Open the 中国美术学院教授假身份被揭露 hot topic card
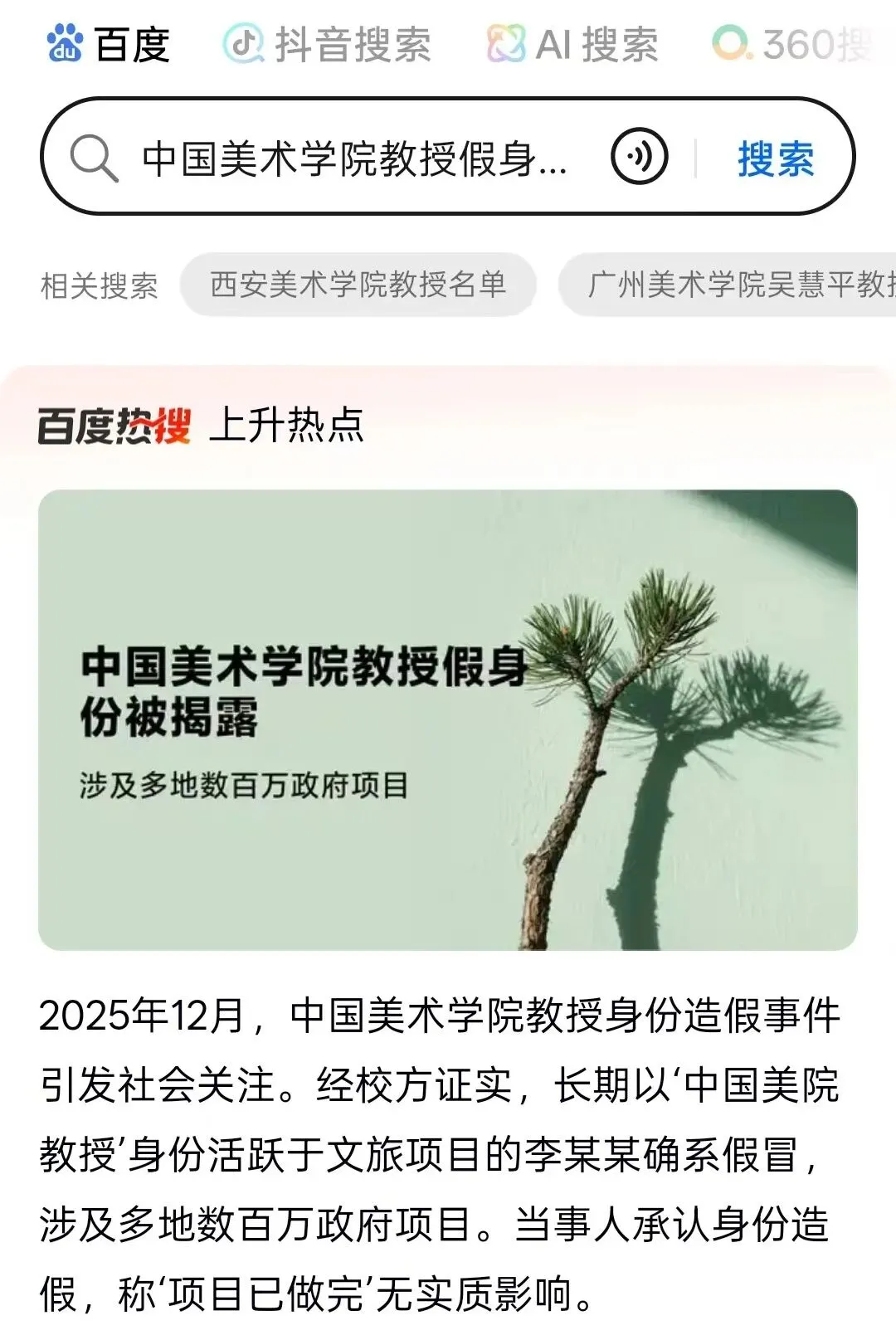Viewport: 896px width, 1335px height. pyautogui.click(x=448, y=719)
